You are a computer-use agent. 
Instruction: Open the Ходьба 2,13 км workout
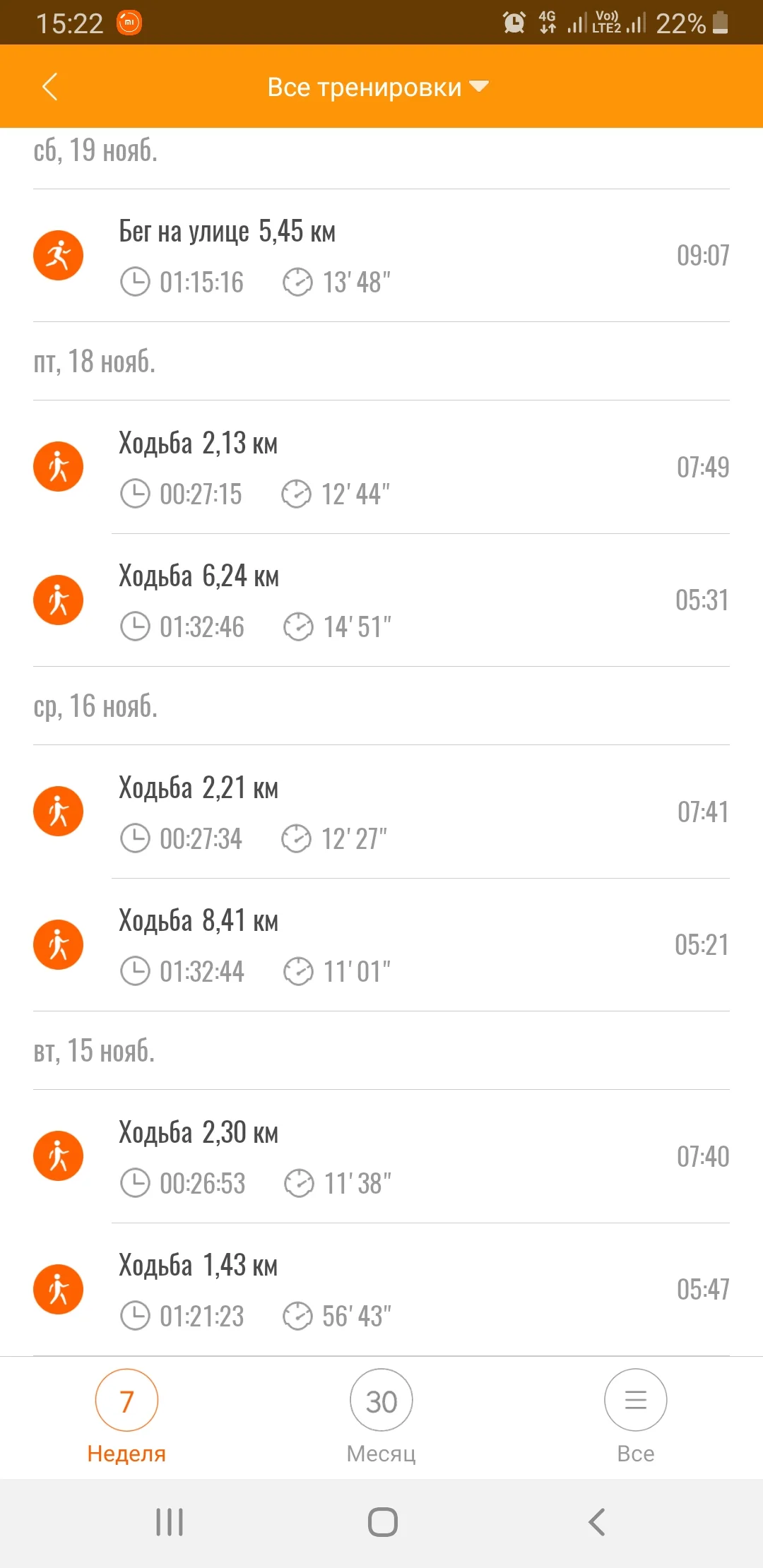(381, 467)
